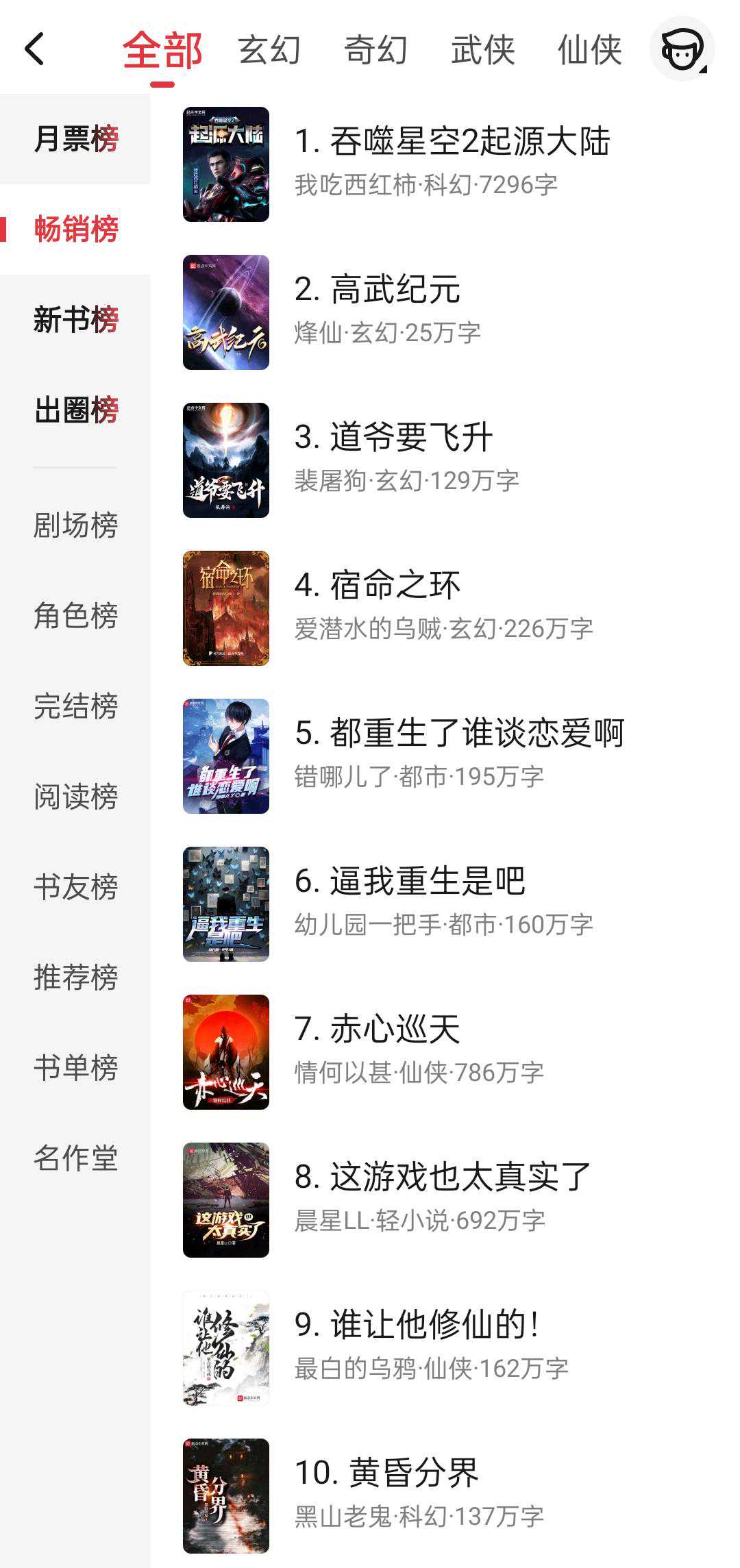Select the book 赤心巡天
This screenshot has height=1568, width=740.
pyautogui.click(x=395, y=1030)
